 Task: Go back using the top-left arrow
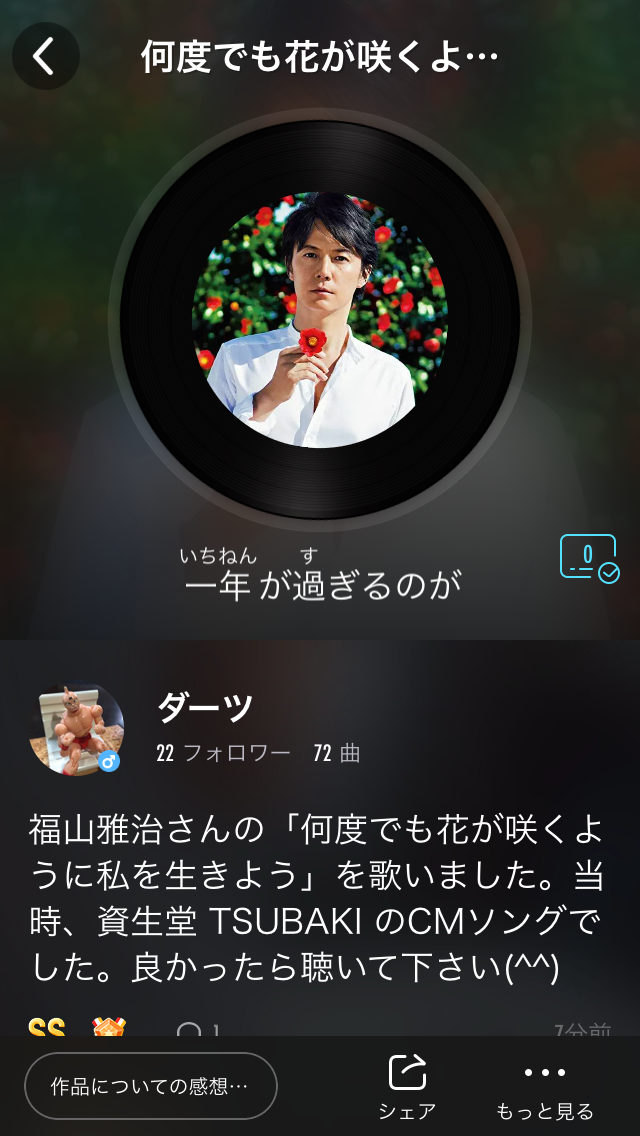click(x=45, y=57)
